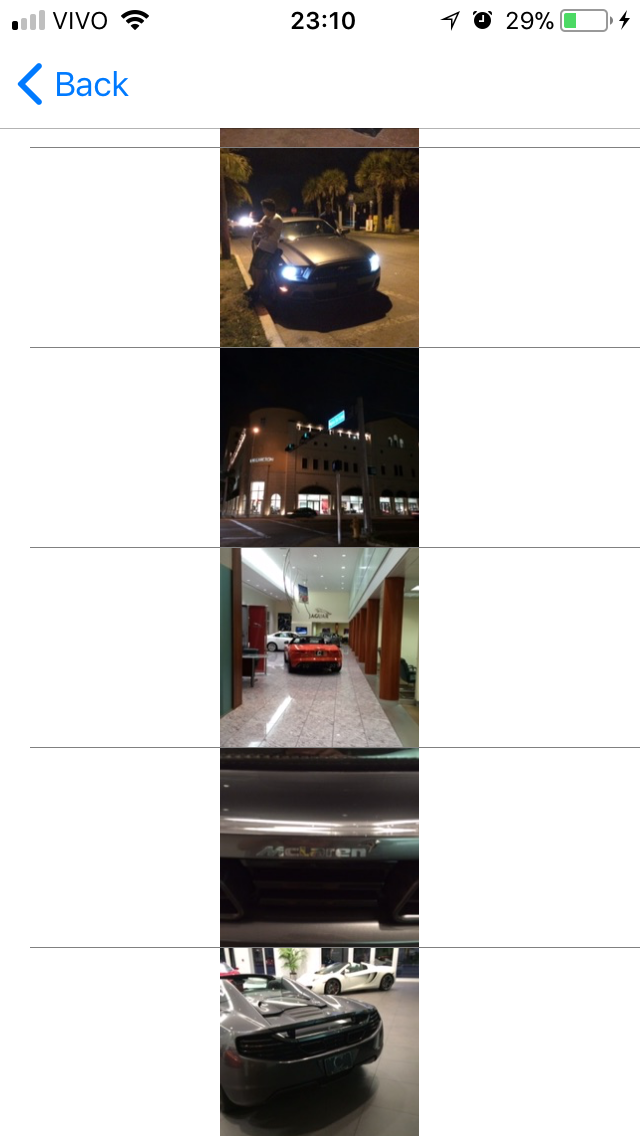Open the photo of the car at night
640x1136 pixels.
319,247
